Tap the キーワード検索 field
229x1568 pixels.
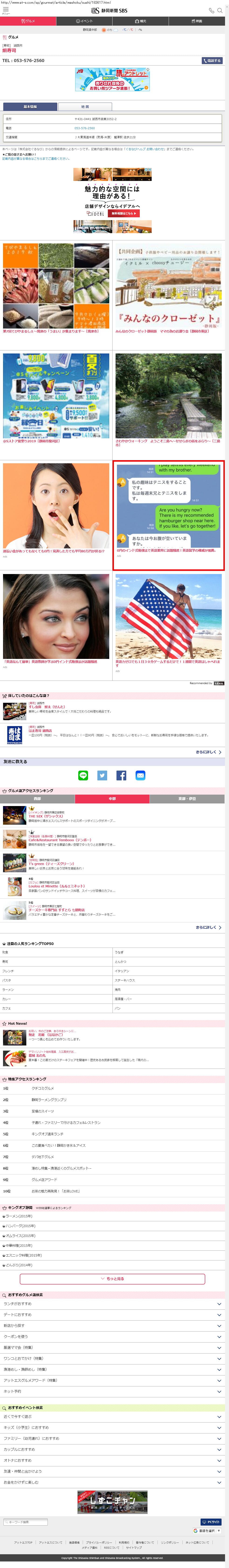(26, 1522)
